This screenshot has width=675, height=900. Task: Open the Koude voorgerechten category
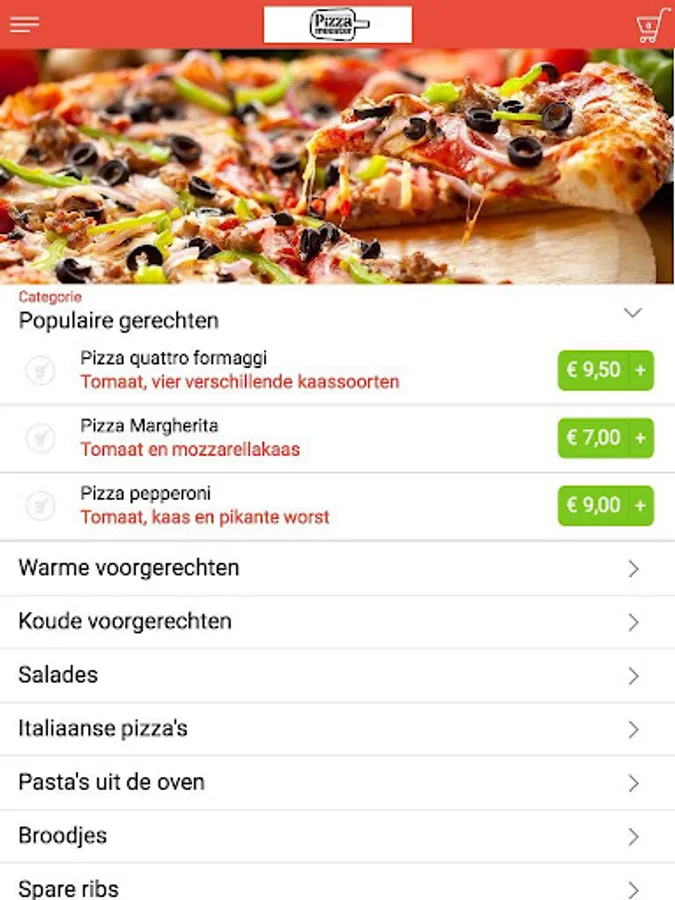pos(337,622)
